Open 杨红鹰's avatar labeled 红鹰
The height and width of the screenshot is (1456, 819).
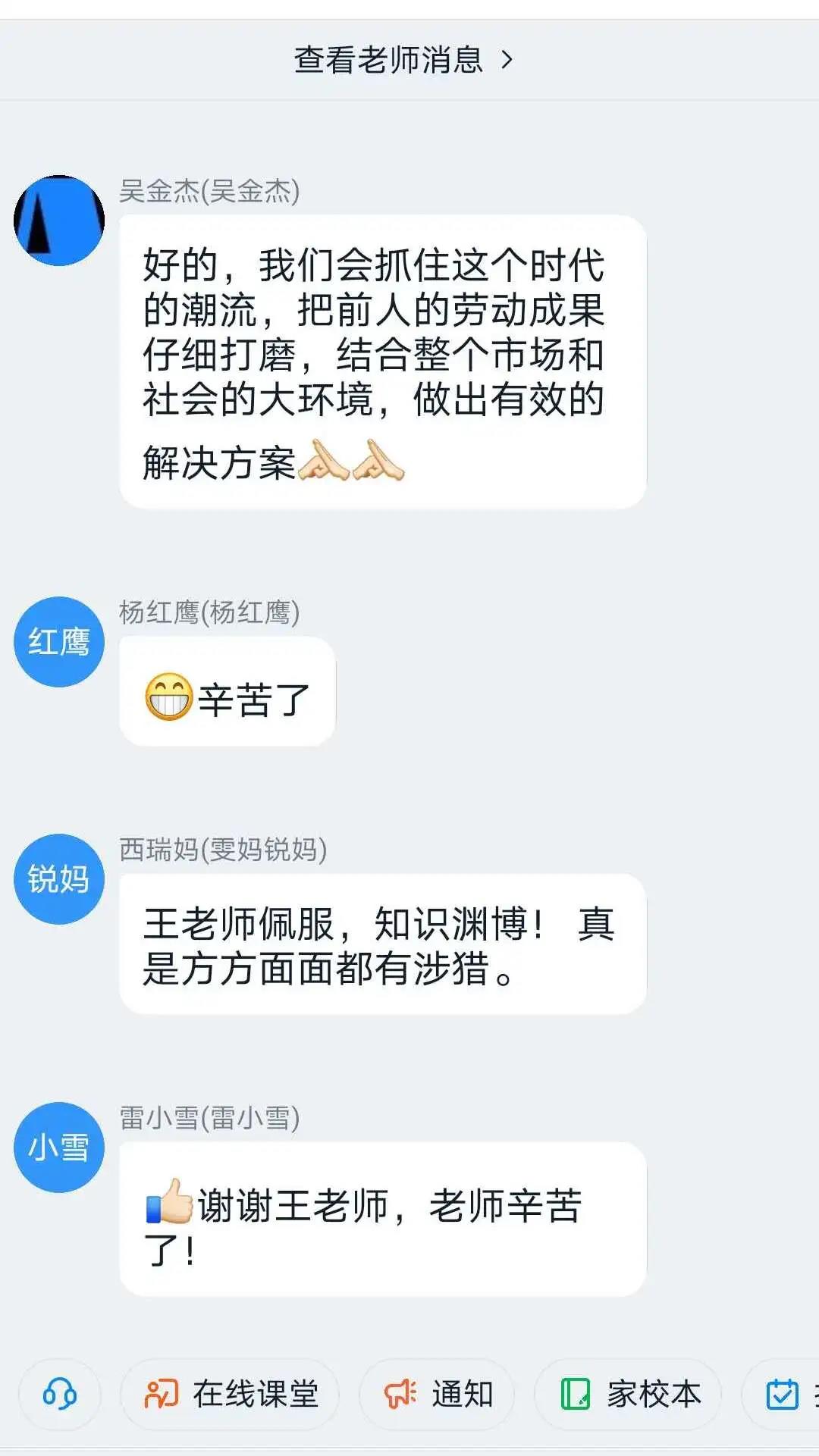coord(59,642)
